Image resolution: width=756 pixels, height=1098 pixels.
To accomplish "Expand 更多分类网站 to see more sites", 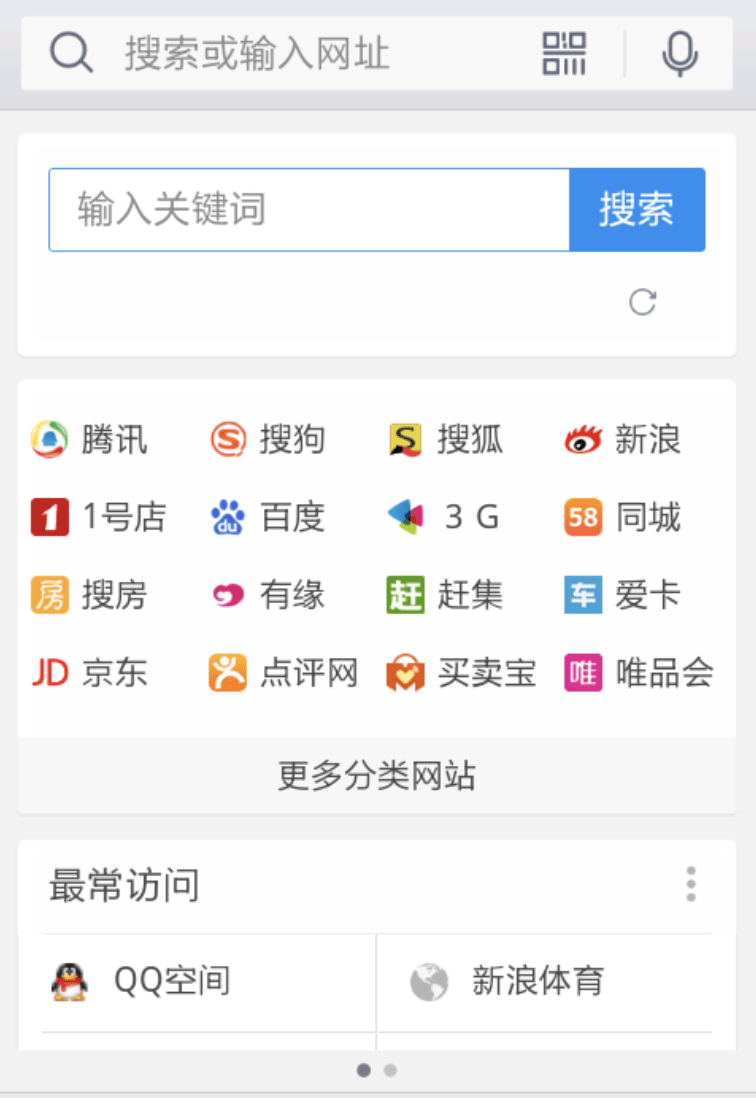I will [x=377, y=775].
